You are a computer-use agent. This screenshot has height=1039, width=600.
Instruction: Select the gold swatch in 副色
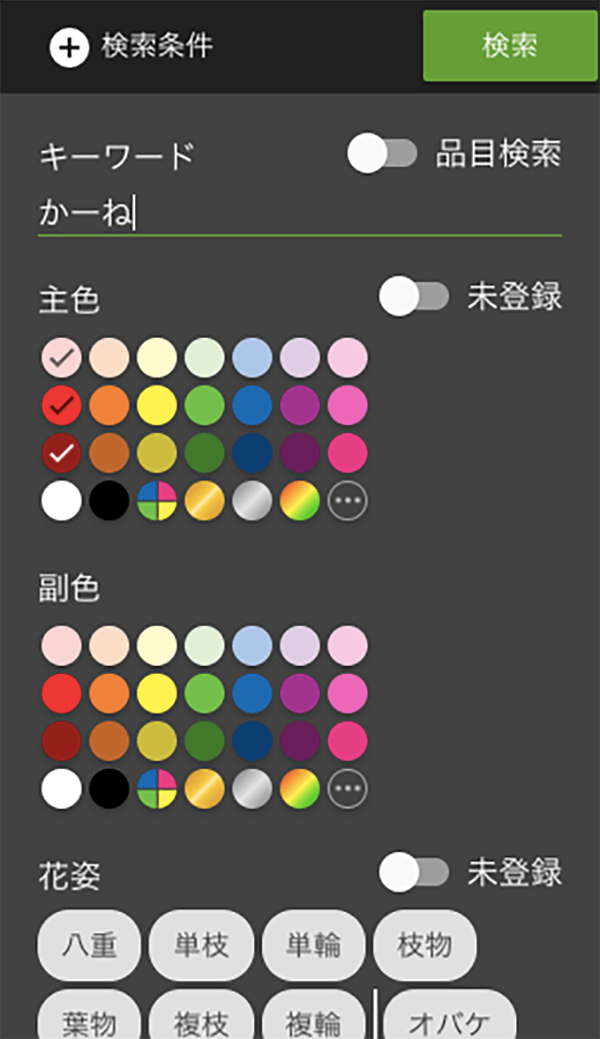pyautogui.click(x=205, y=789)
